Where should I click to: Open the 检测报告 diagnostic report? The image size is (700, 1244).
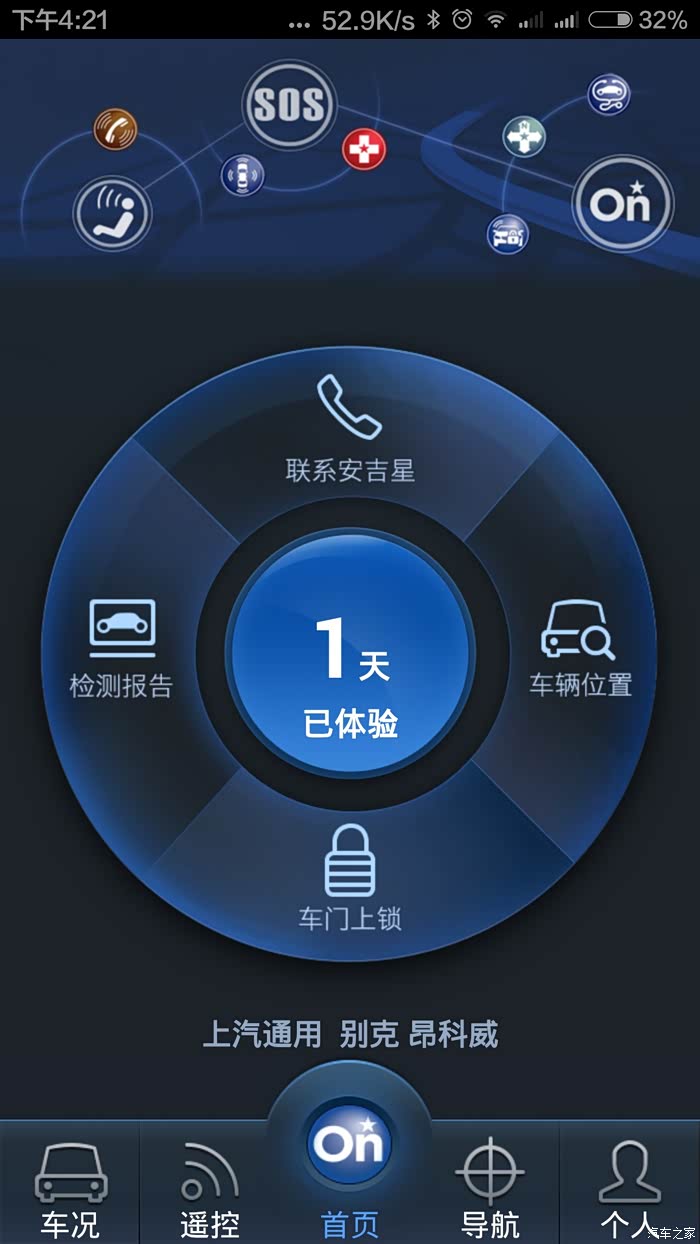coord(121,648)
